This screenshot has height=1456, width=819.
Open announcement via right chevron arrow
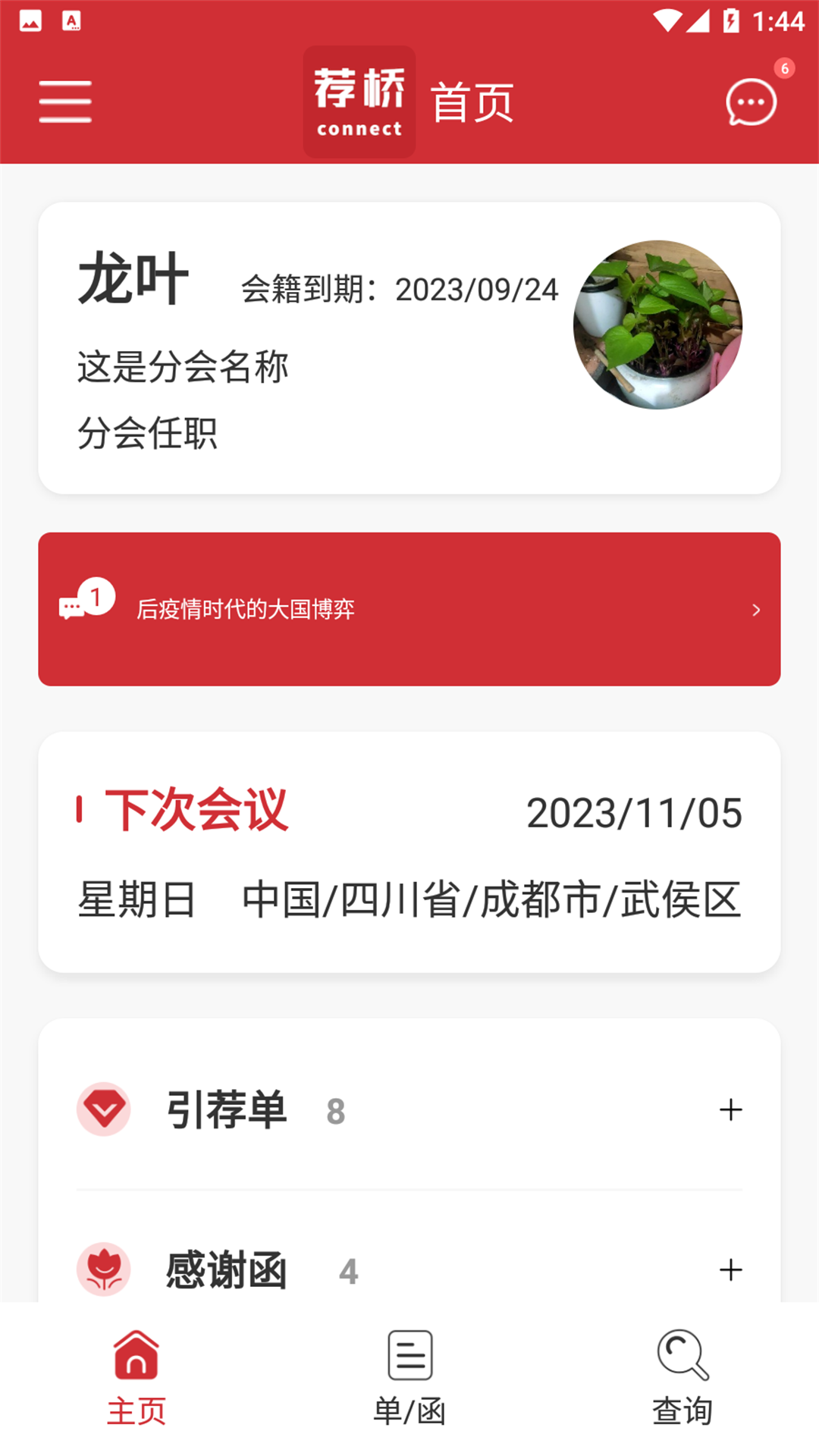pyautogui.click(x=755, y=609)
